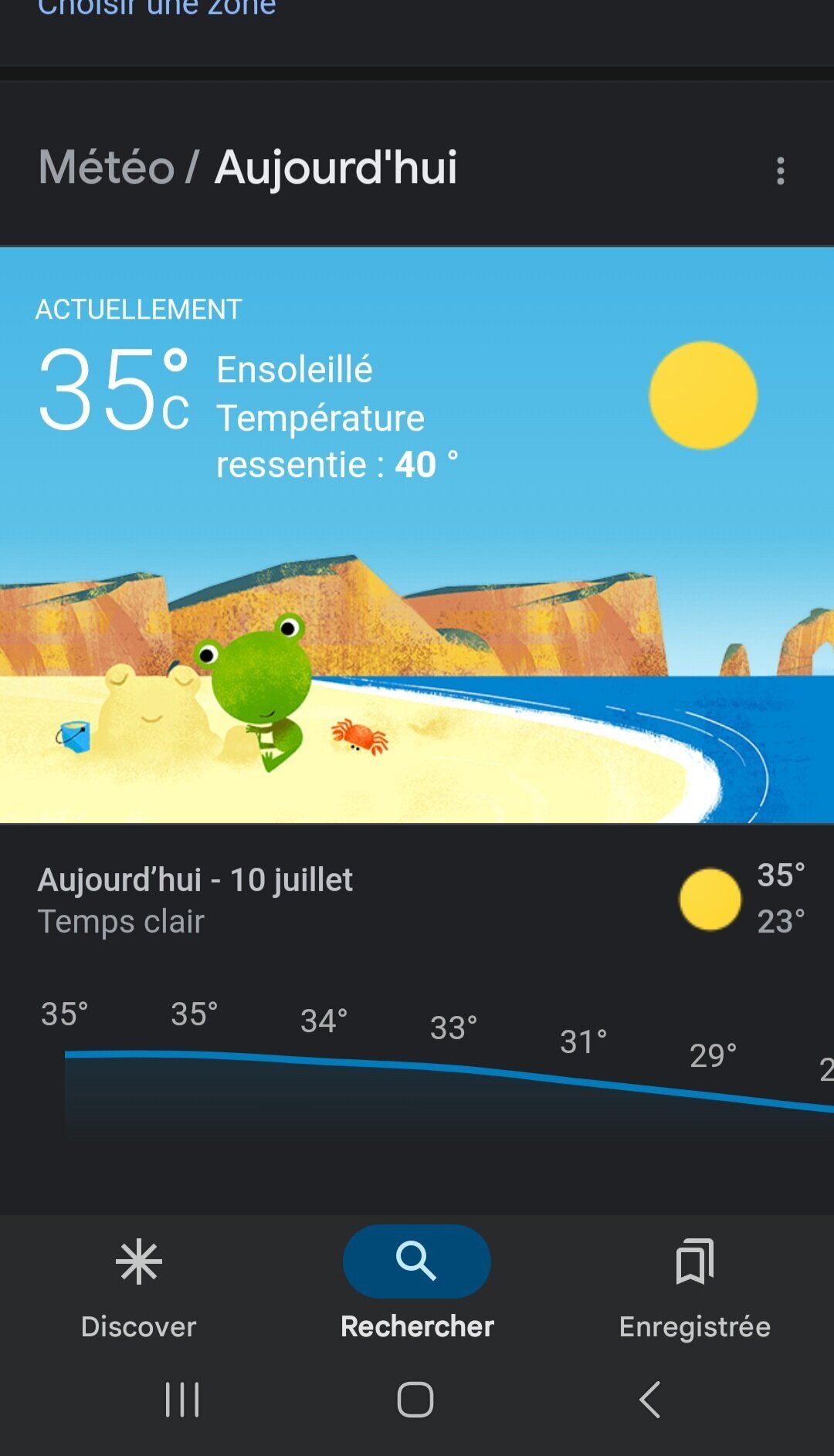Tap the Choisir une zone link
The height and width of the screenshot is (1456, 834).
pos(157,8)
